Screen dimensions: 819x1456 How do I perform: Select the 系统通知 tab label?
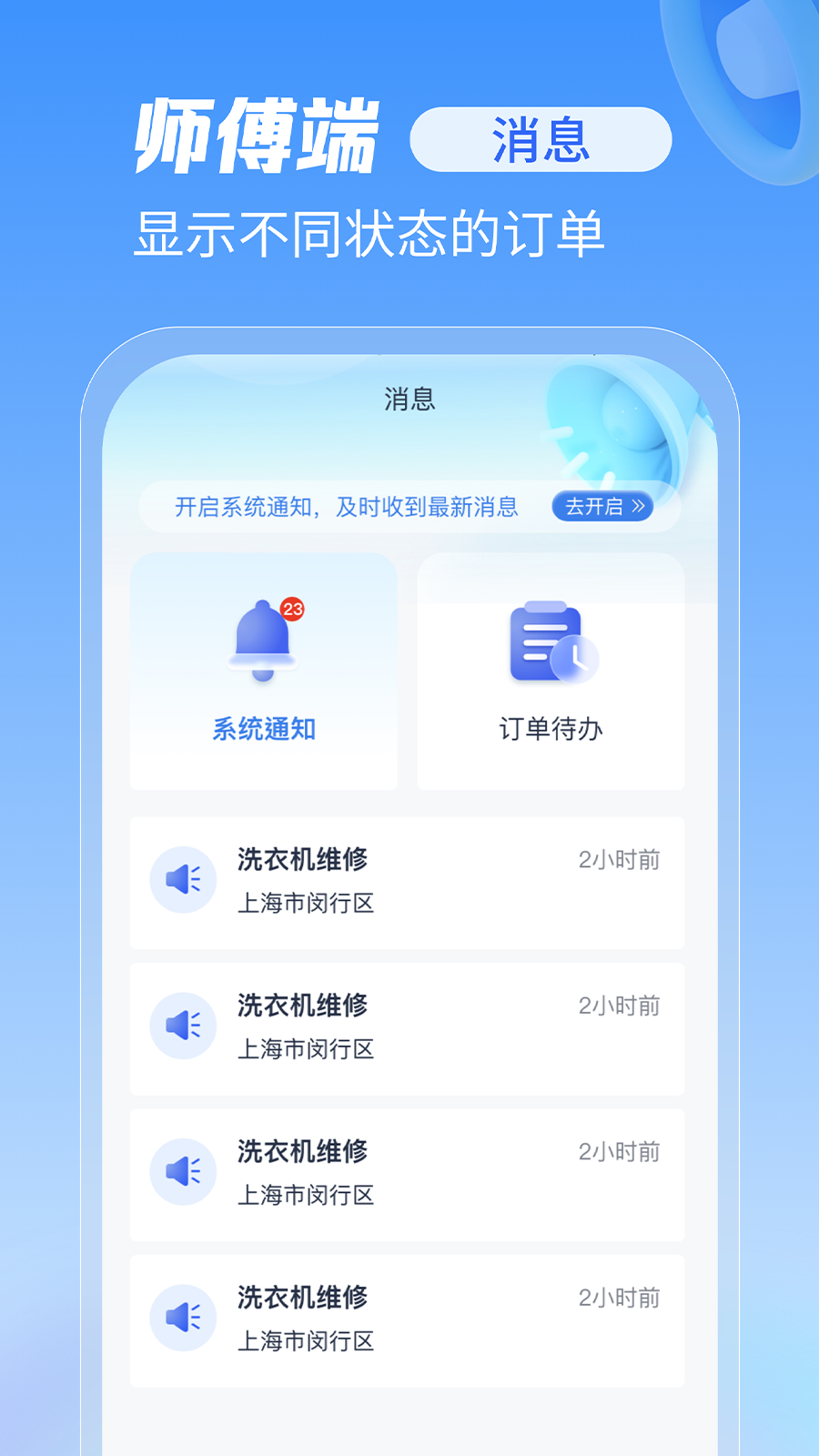pos(262,730)
